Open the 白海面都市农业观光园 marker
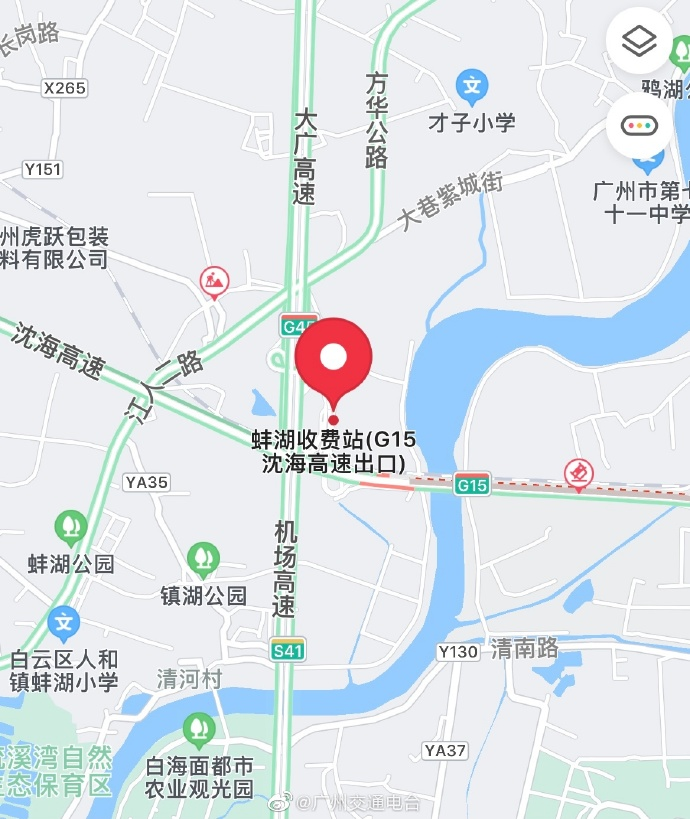The width and height of the screenshot is (690, 819). click(199, 729)
